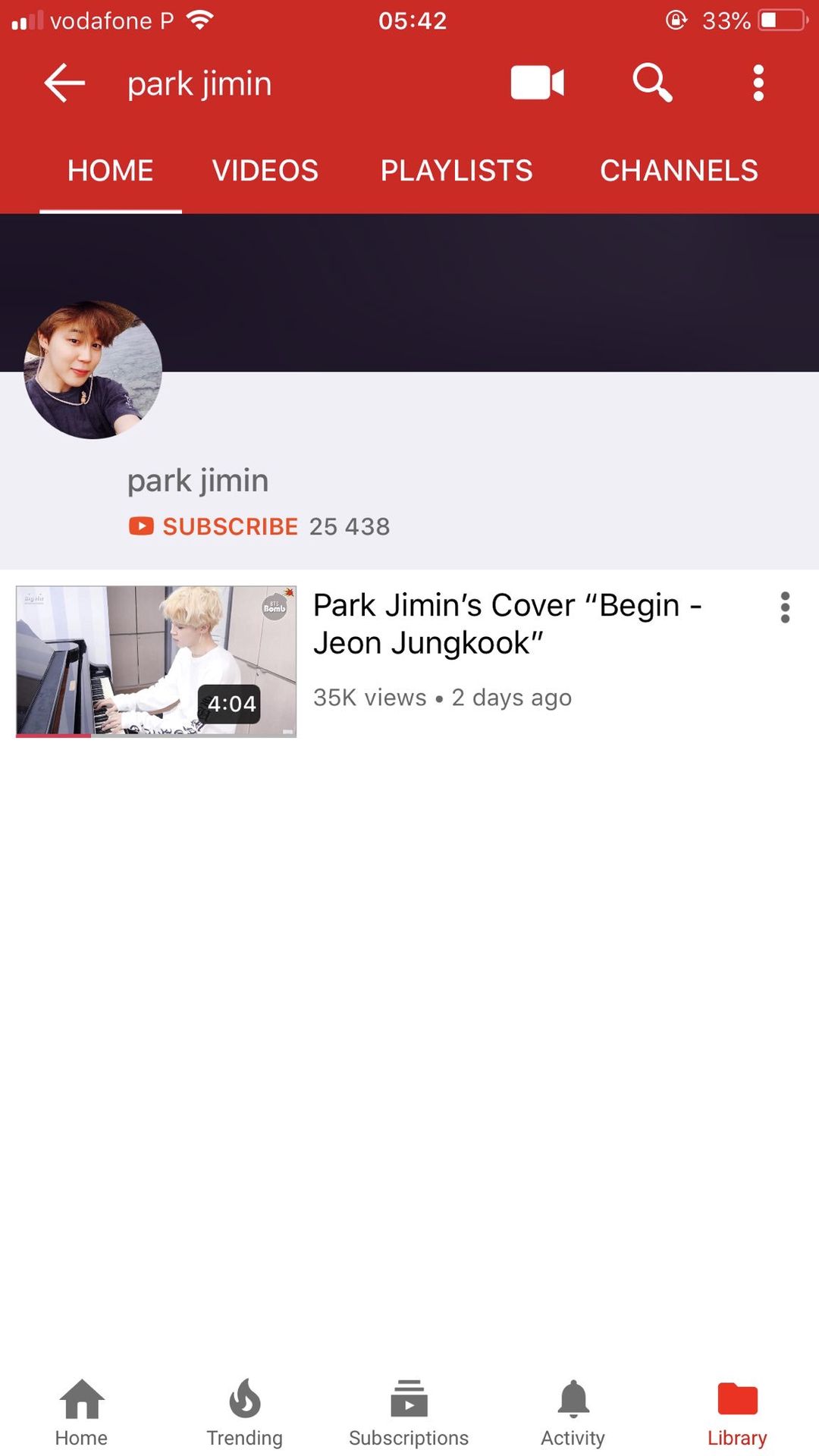Switch to the CHANNELS tab
Viewport: 819px width, 1456px height.
pyautogui.click(x=679, y=171)
